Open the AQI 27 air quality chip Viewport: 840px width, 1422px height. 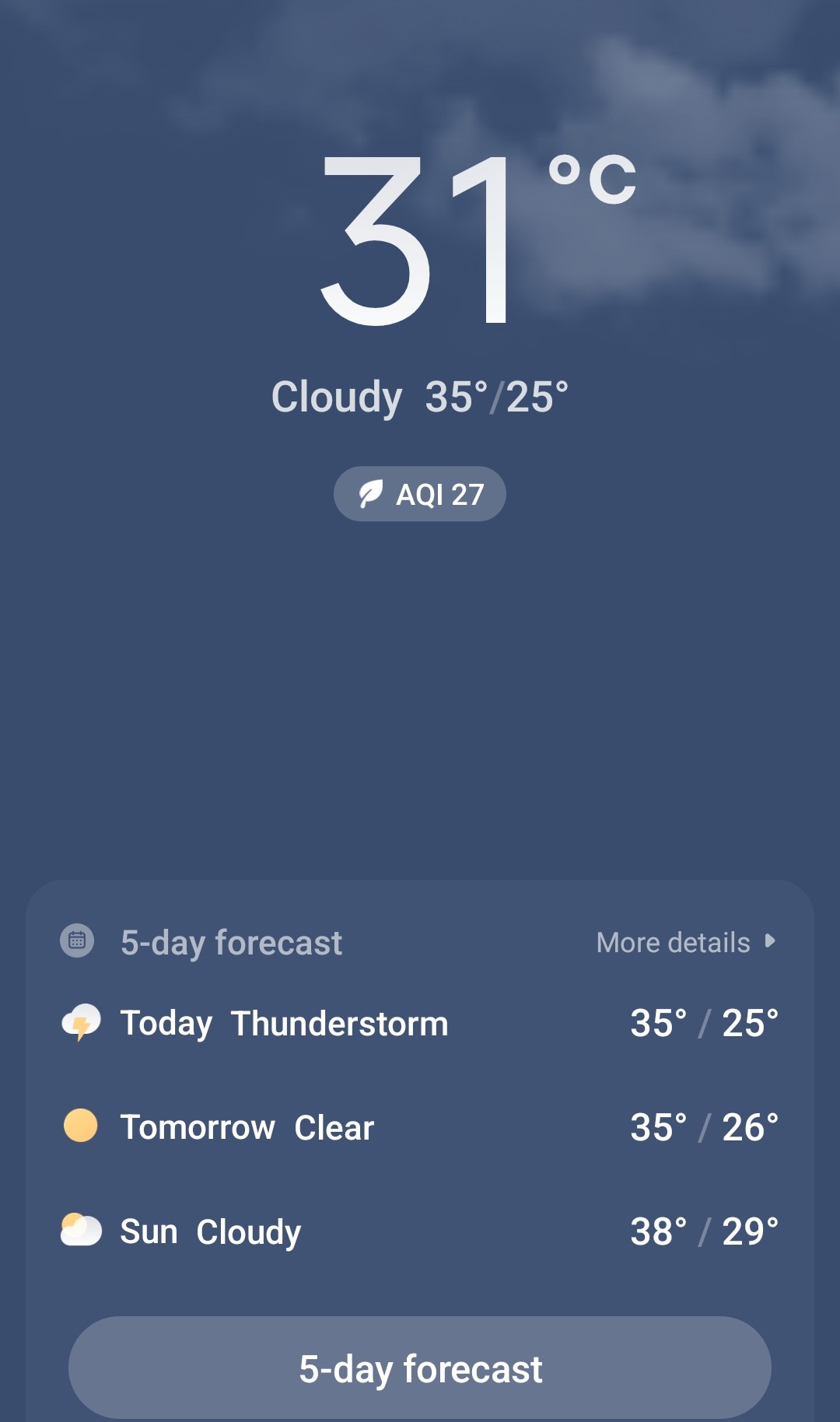click(x=420, y=494)
